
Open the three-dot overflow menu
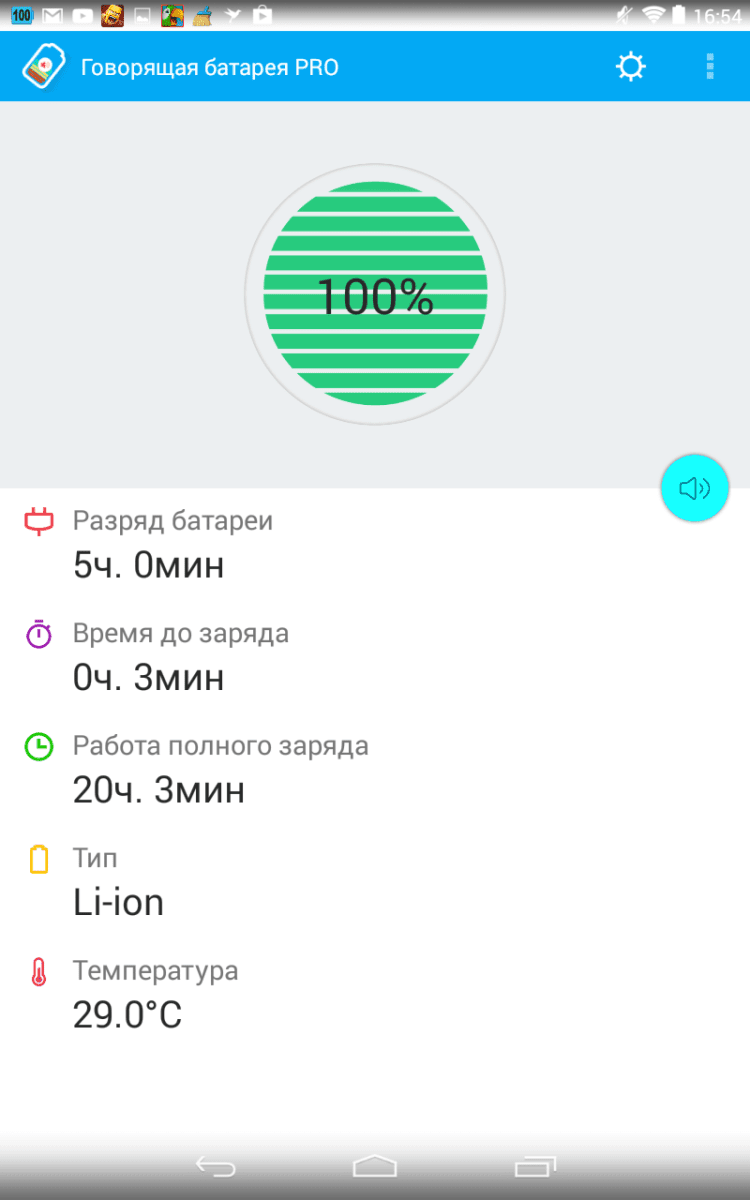[710, 67]
